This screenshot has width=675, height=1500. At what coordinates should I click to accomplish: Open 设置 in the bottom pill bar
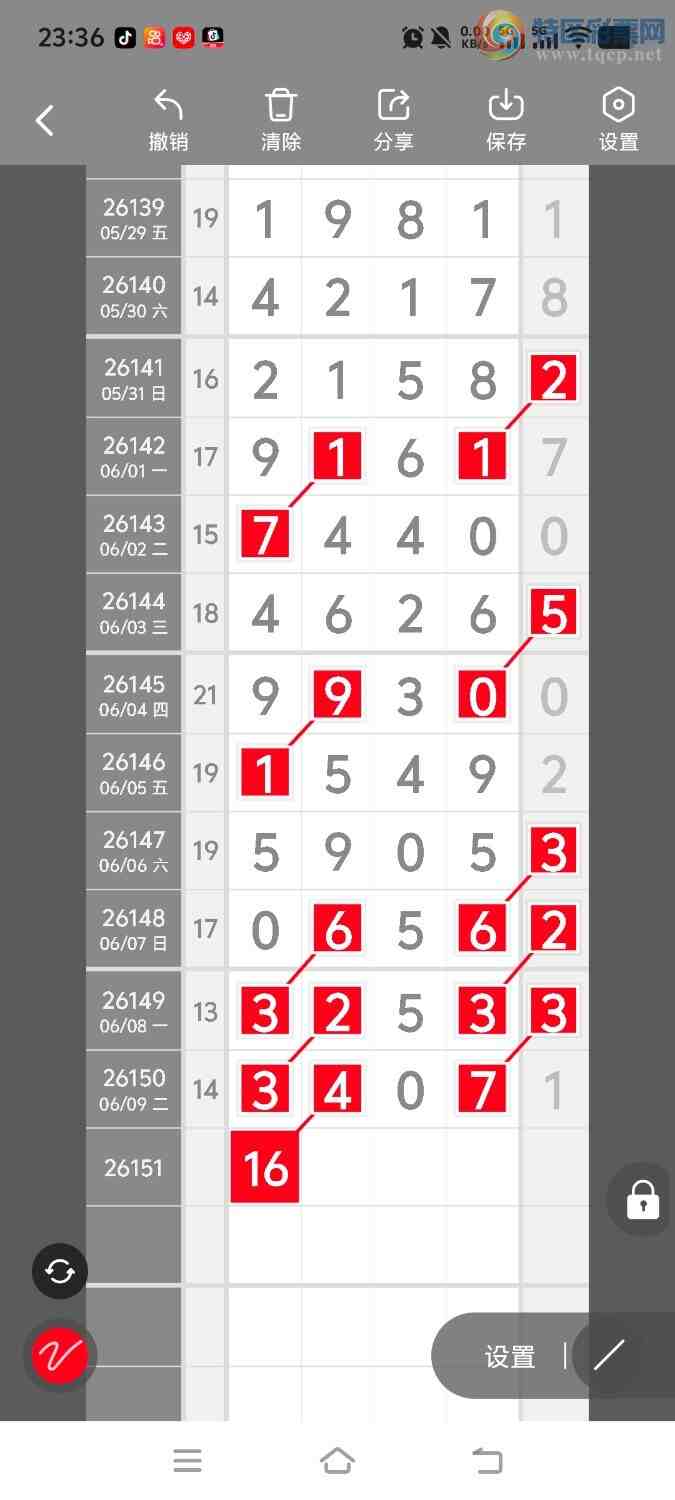pos(510,1356)
